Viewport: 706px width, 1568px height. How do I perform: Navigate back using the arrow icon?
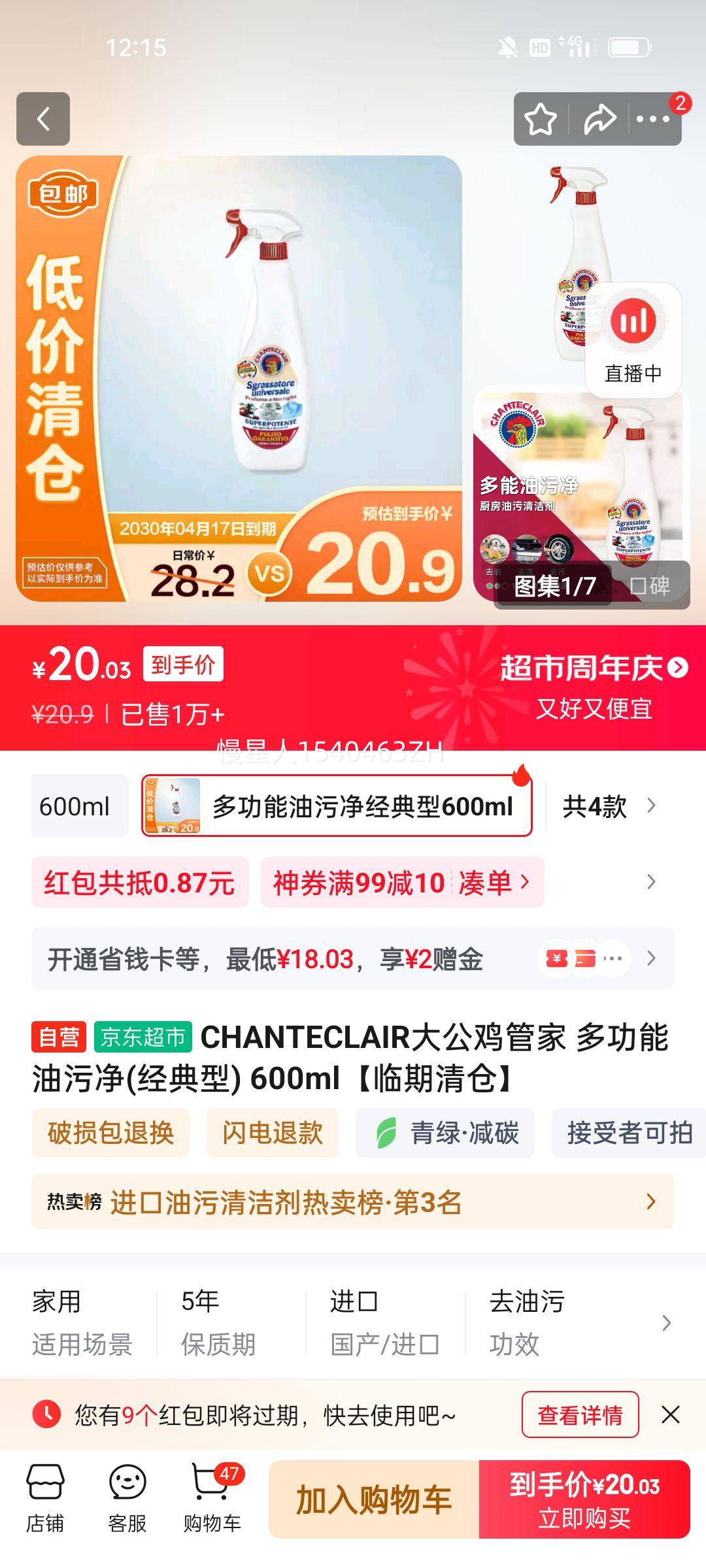coord(44,120)
